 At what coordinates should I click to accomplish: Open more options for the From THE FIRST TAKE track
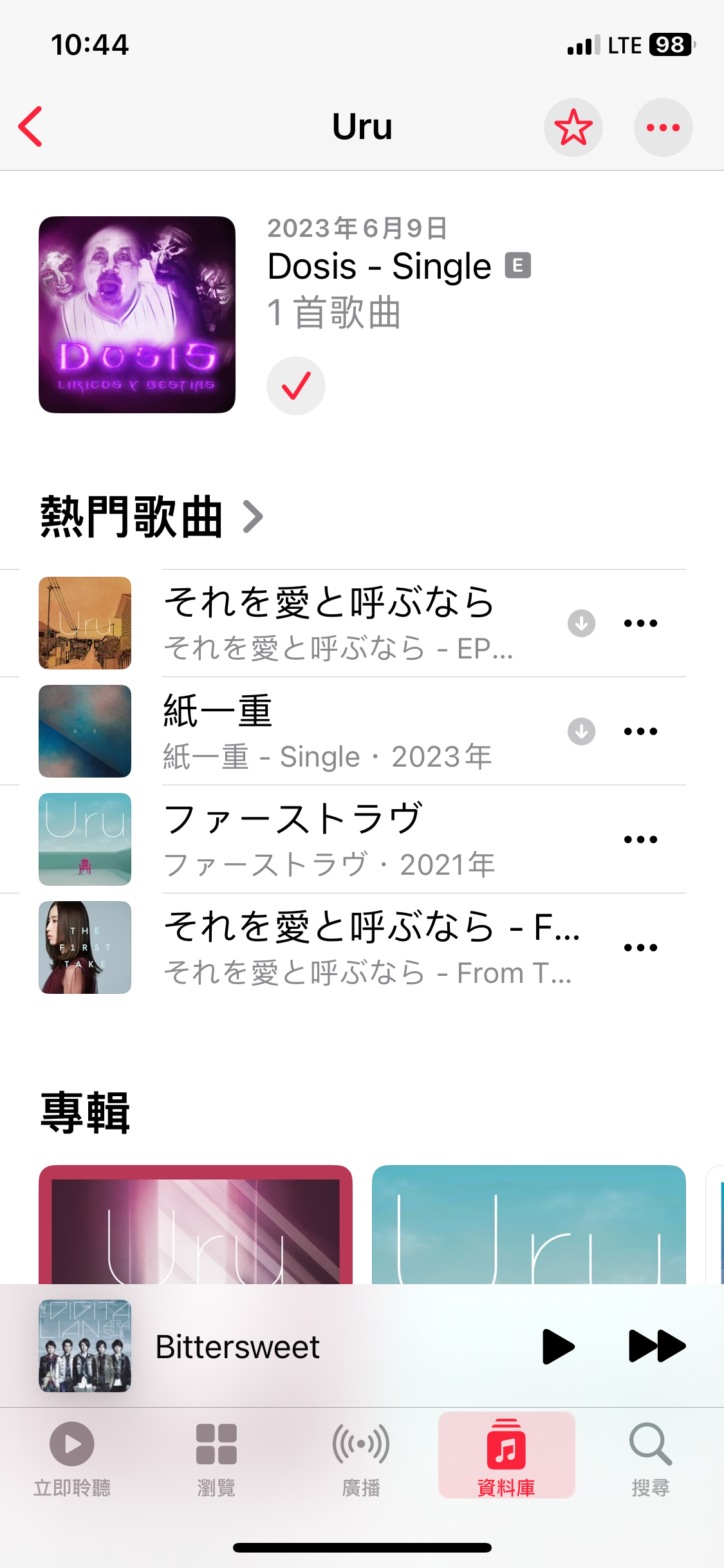tap(640, 947)
